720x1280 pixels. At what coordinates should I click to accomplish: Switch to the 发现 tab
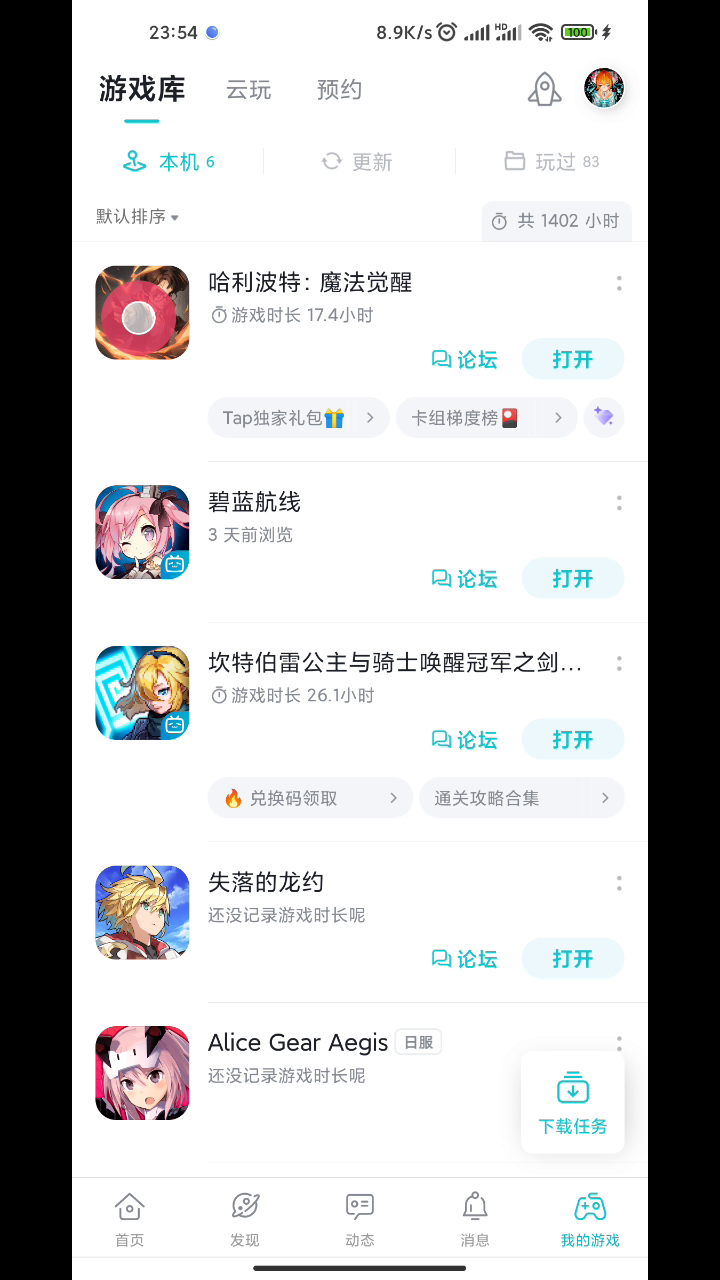(x=245, y=1219)
